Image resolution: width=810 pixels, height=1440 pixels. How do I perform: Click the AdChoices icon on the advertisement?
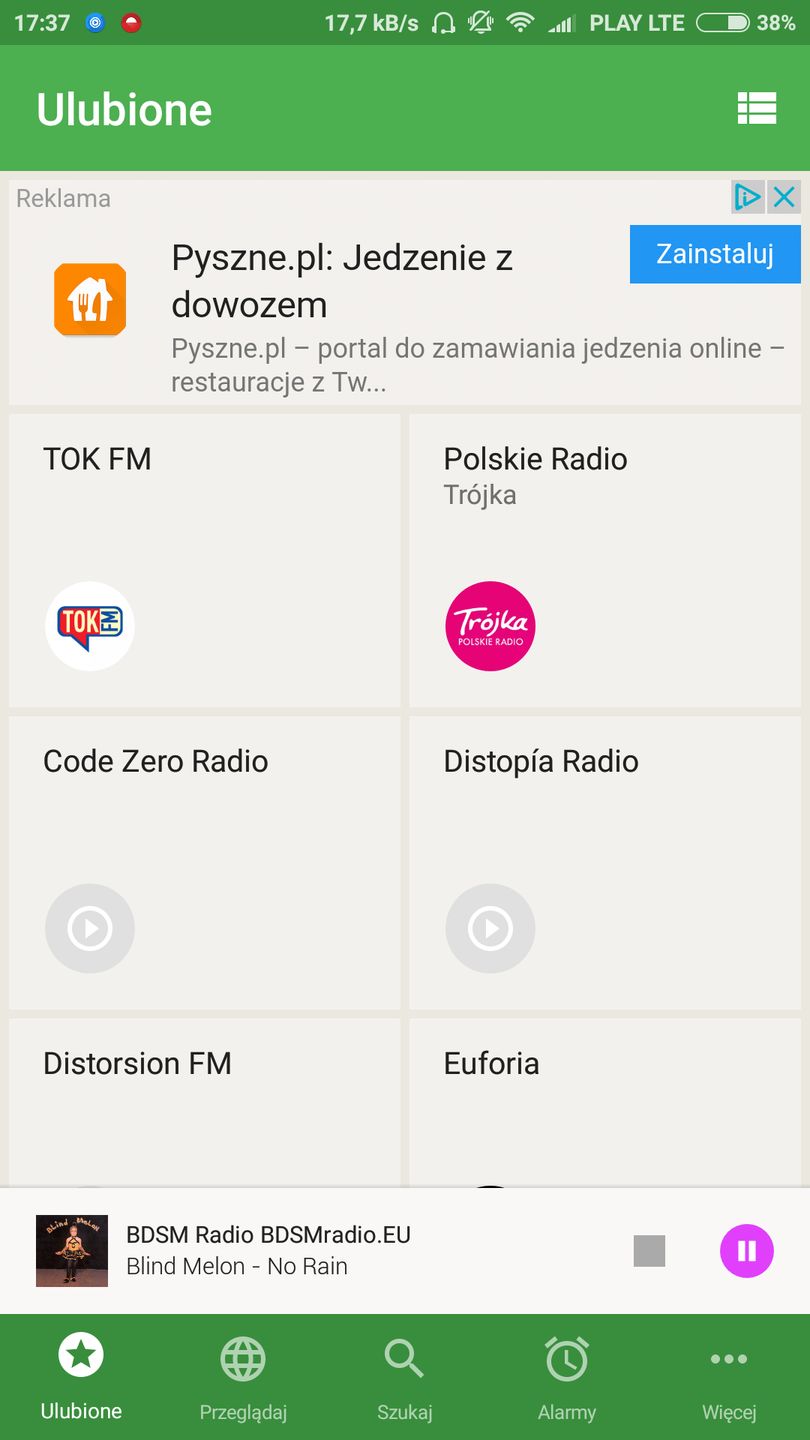[x=746, y=197]
